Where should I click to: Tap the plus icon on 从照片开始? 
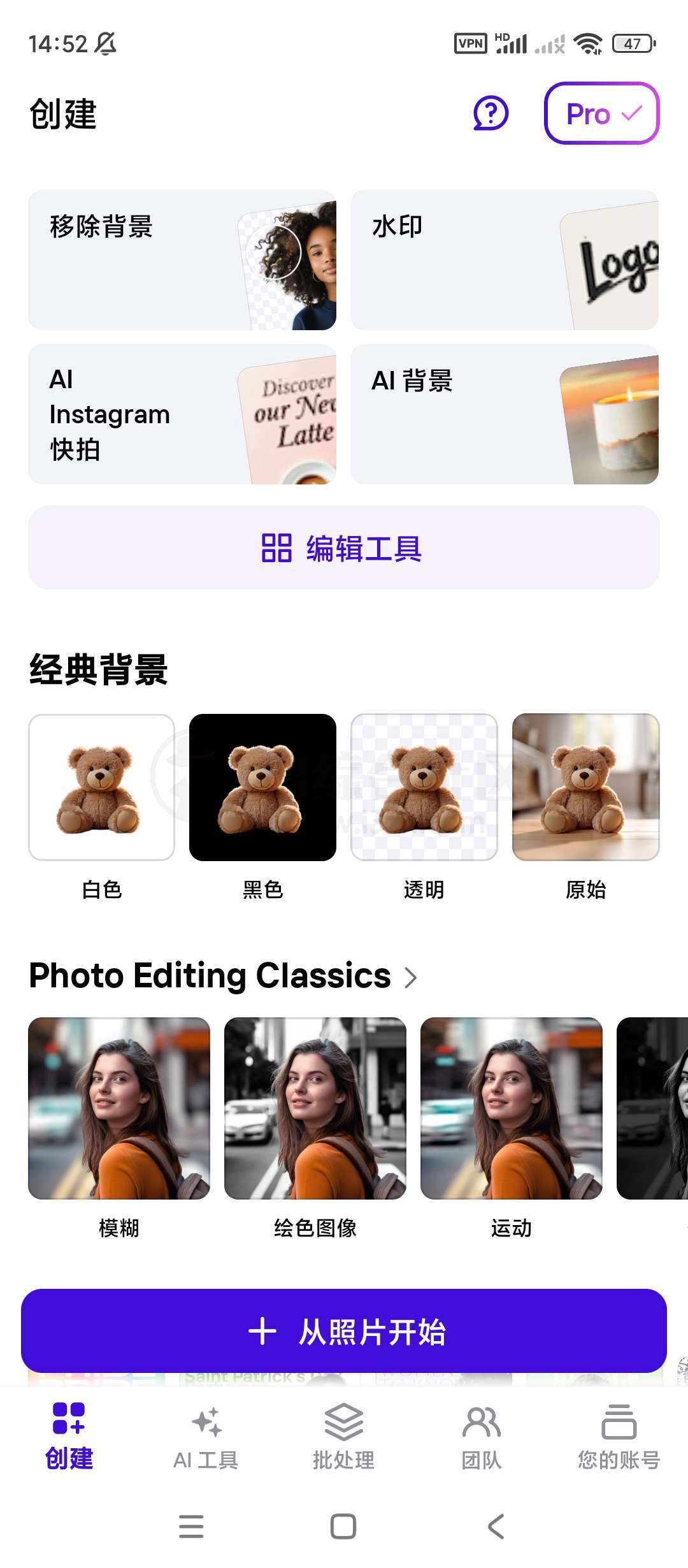264,1332
